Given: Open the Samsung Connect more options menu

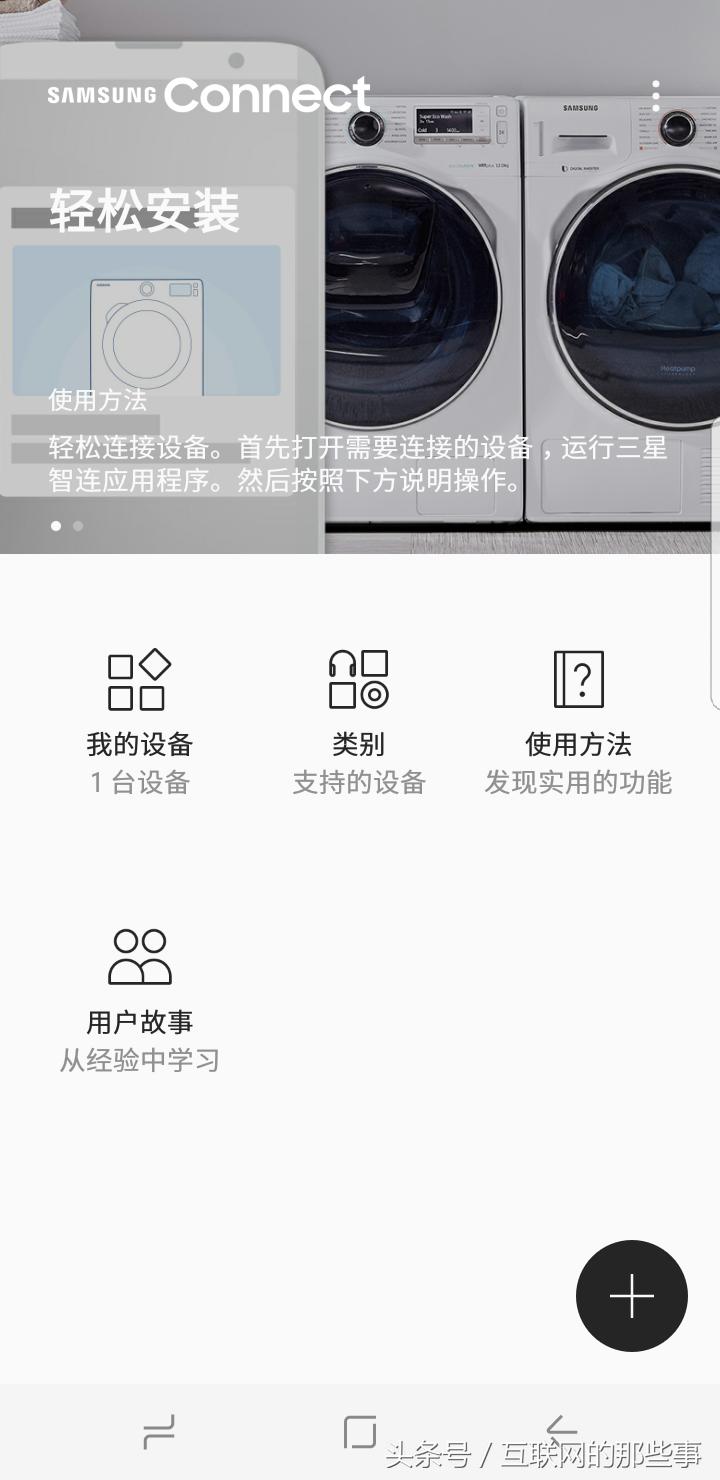Looking at the screenshot, I should (x=656, y=96).
